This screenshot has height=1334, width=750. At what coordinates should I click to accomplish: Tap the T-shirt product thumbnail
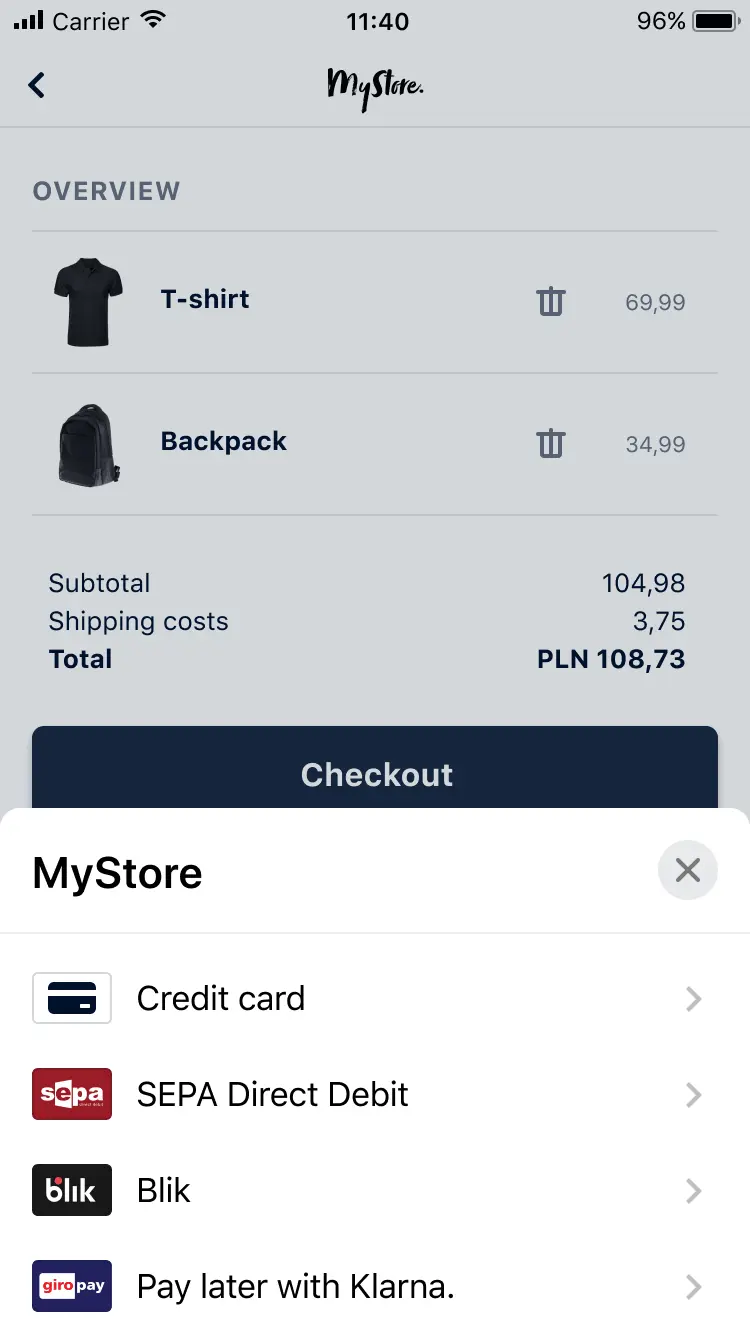[88, 301]
